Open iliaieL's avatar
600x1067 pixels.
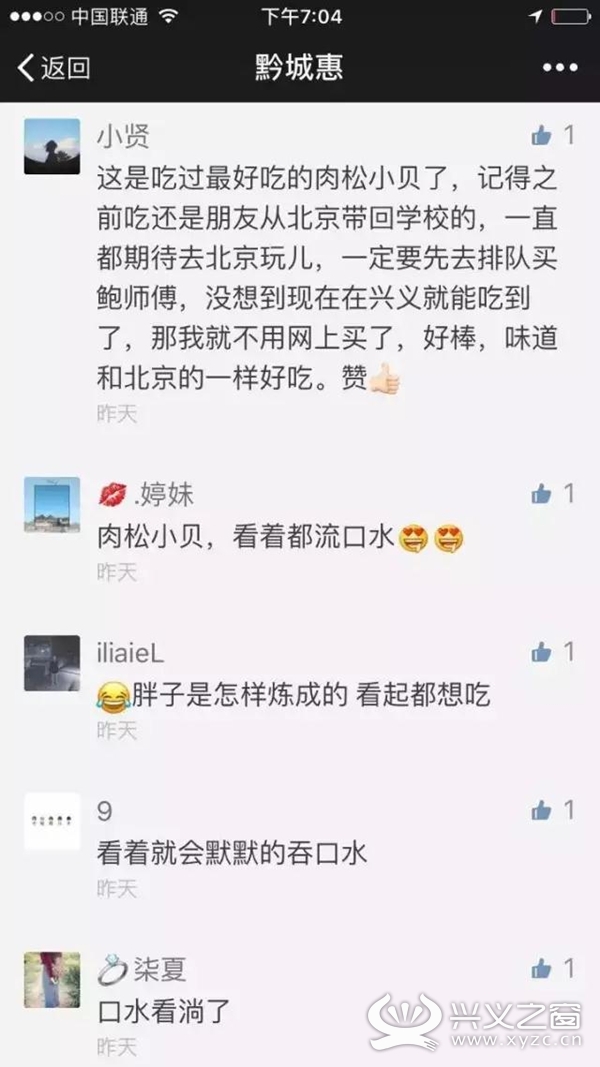click(52, 663)
